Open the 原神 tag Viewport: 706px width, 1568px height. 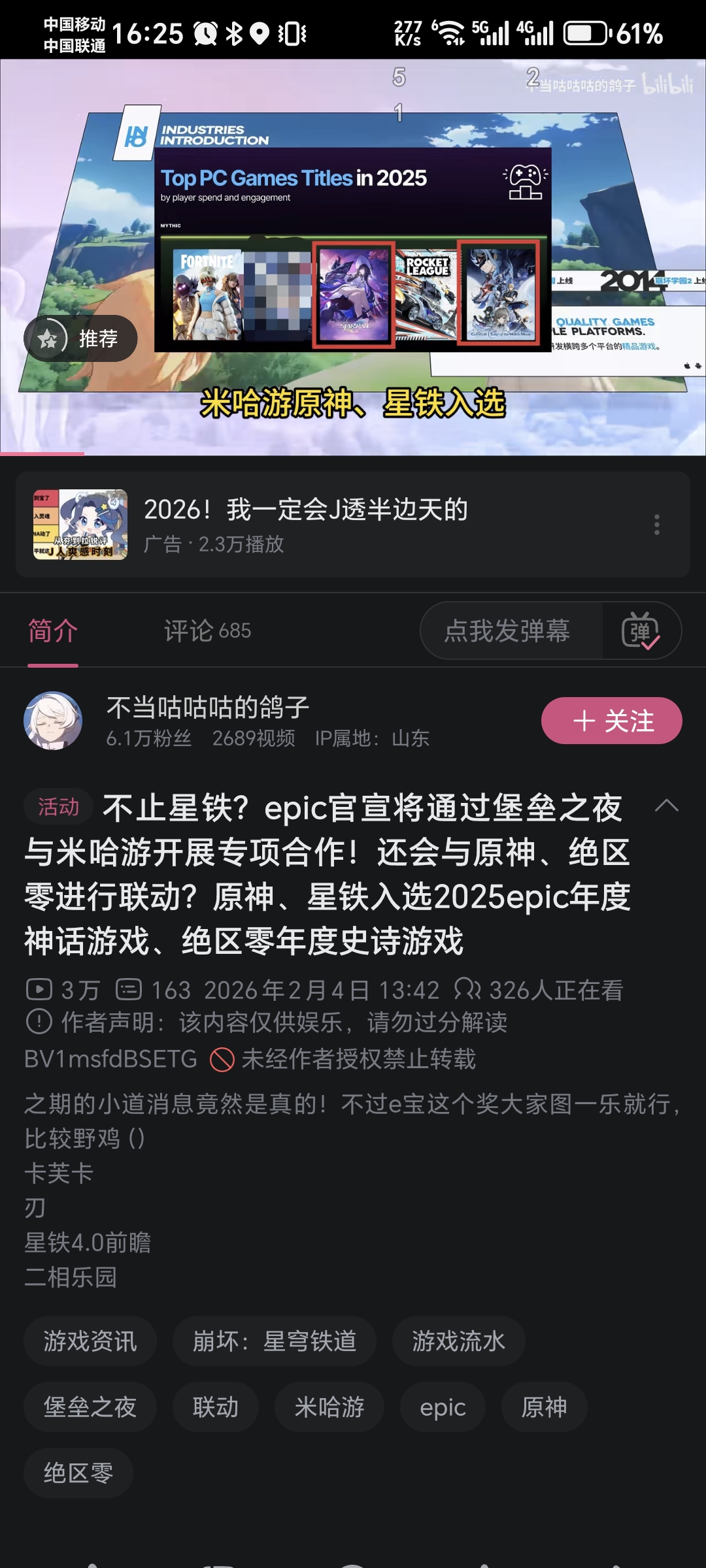click(x=544, y=1407)
